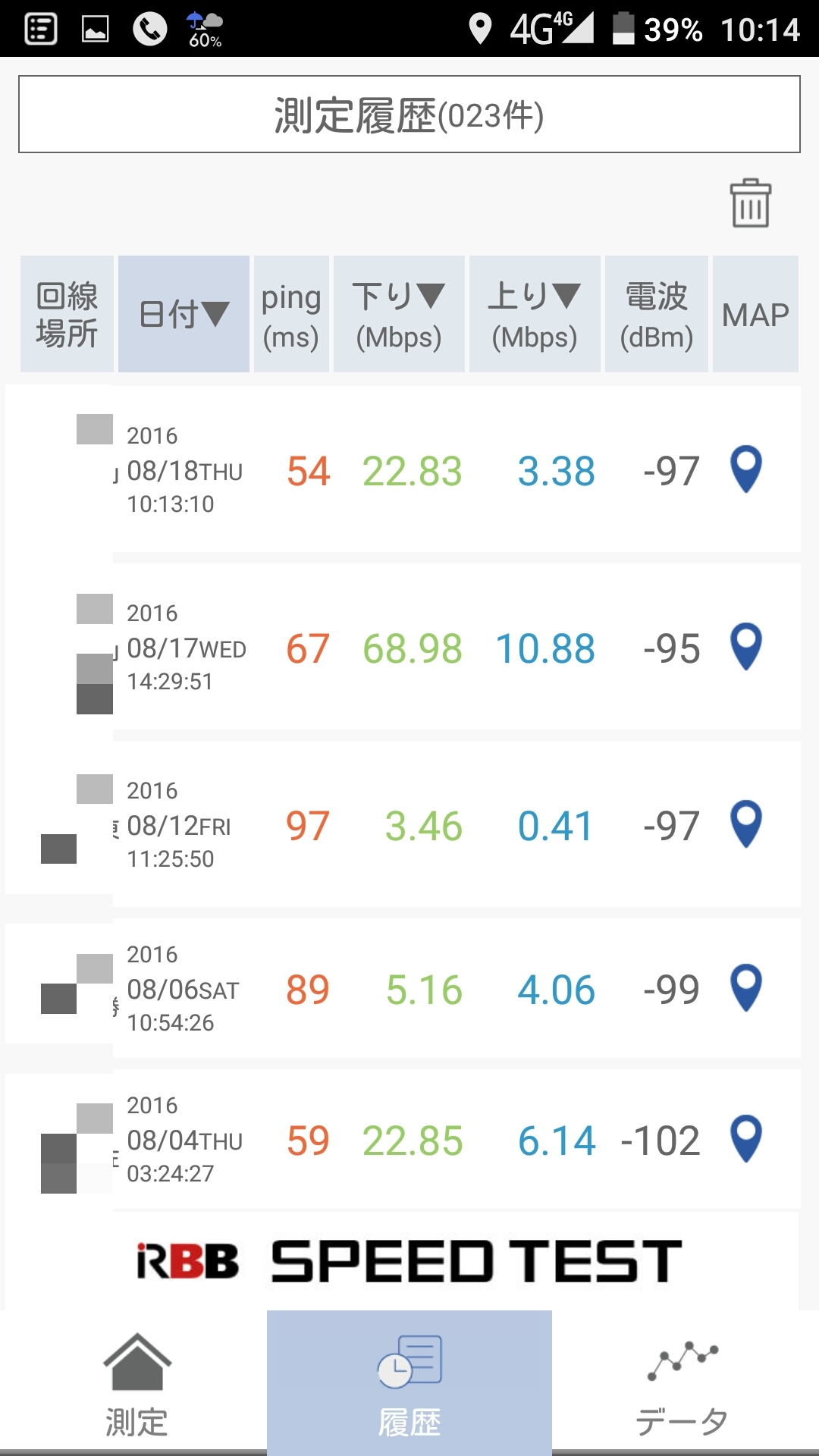
Task: Tap the trash can delete icon
Action: 751,203
